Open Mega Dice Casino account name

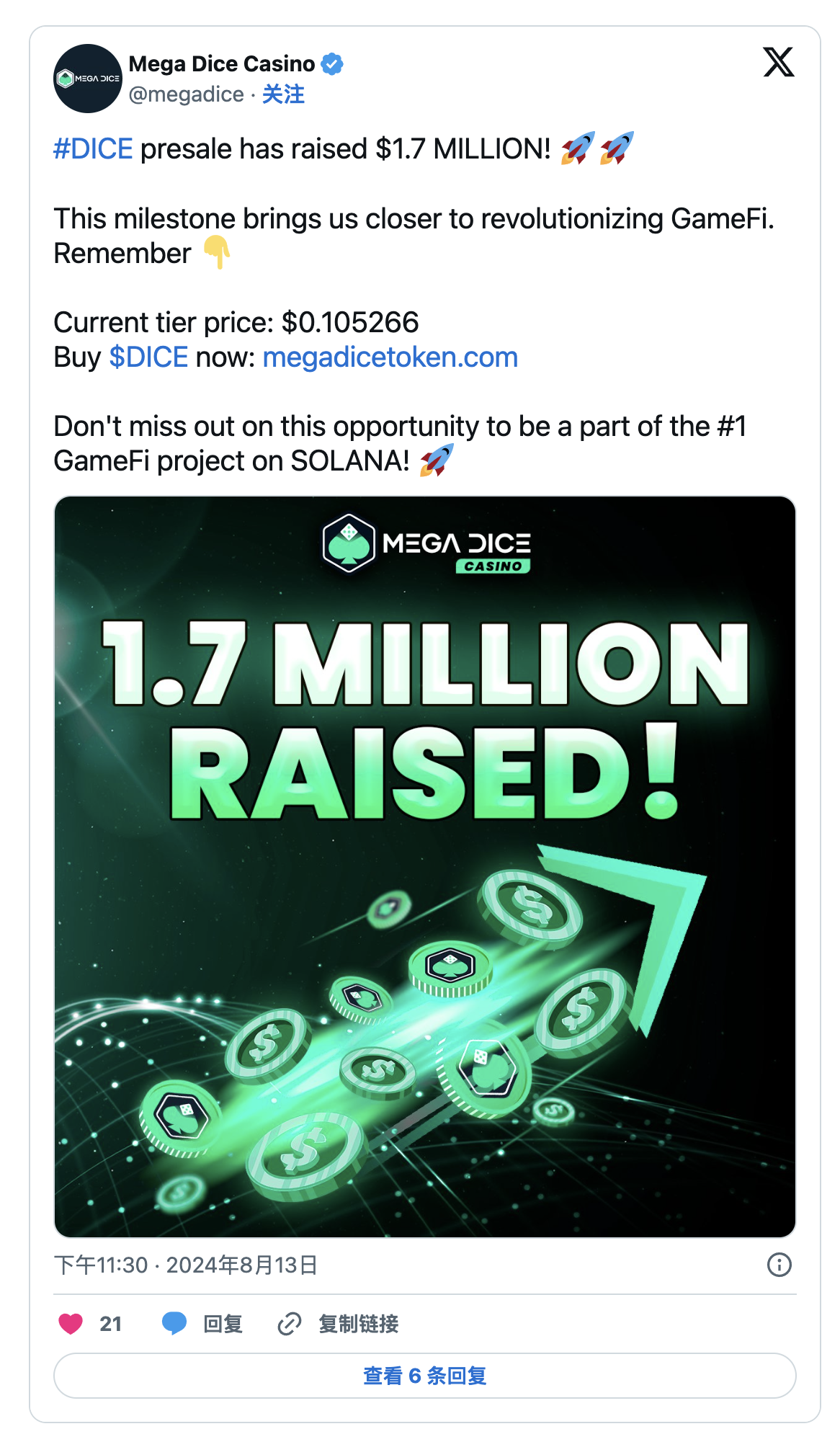tap(221, 64)
